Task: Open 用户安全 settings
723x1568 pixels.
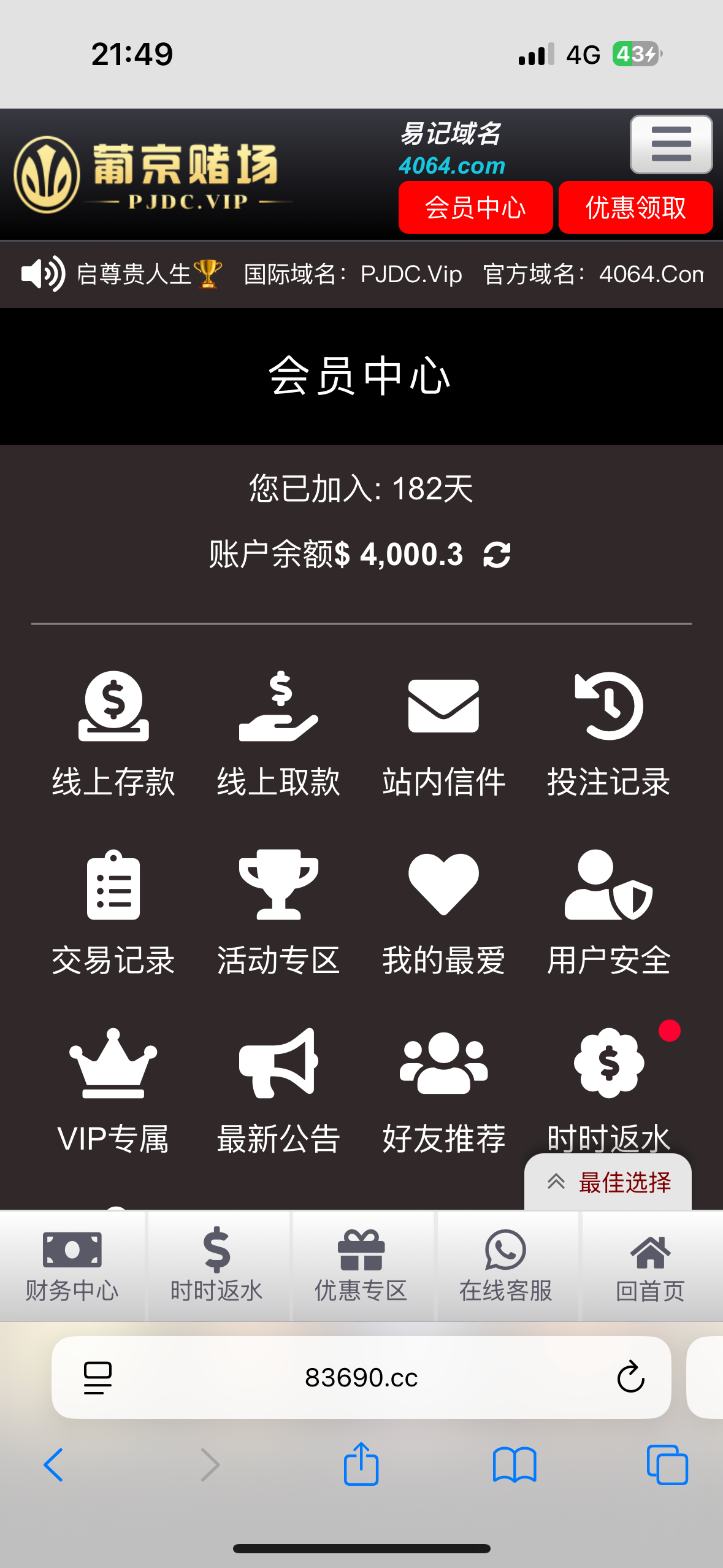Action: (x=608, y=913)
